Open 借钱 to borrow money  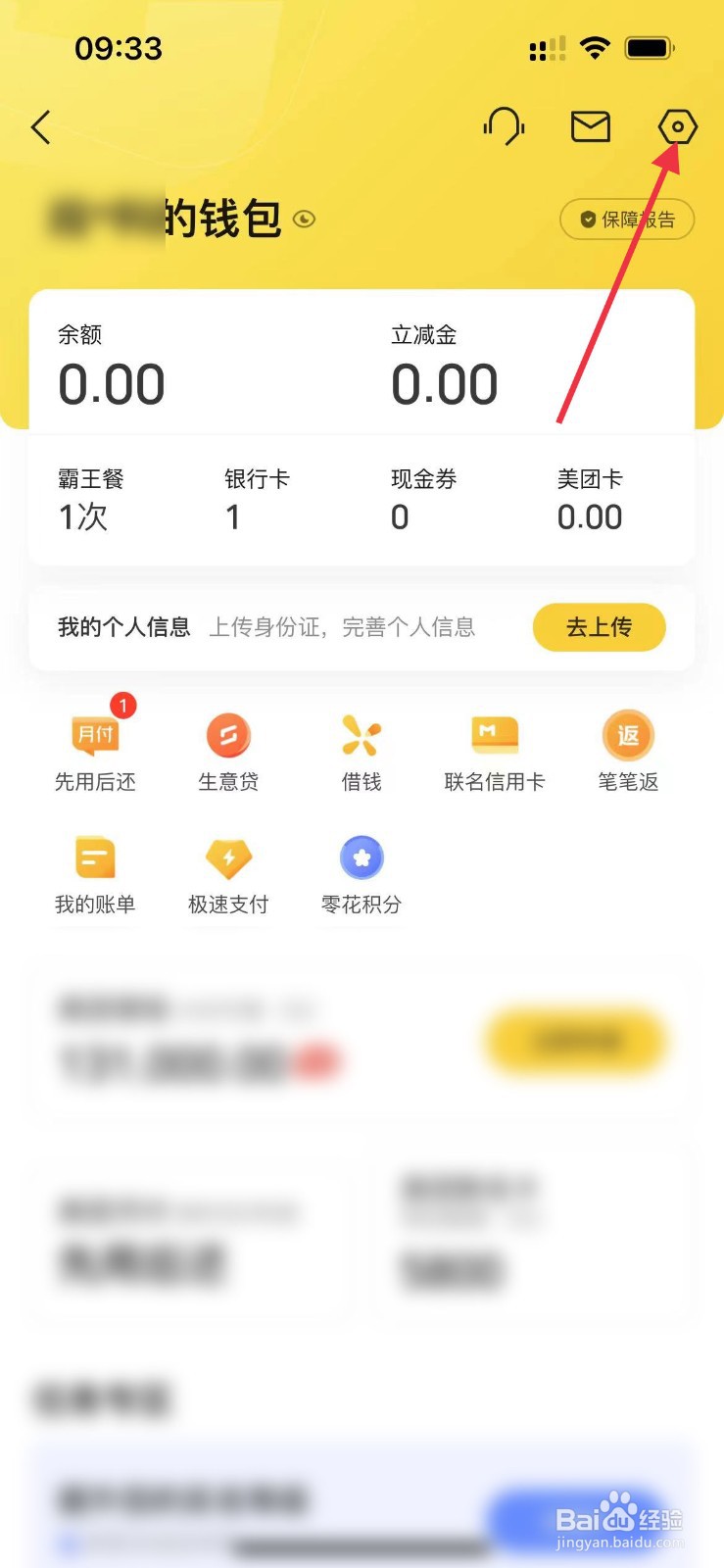[x=361, y=750]
